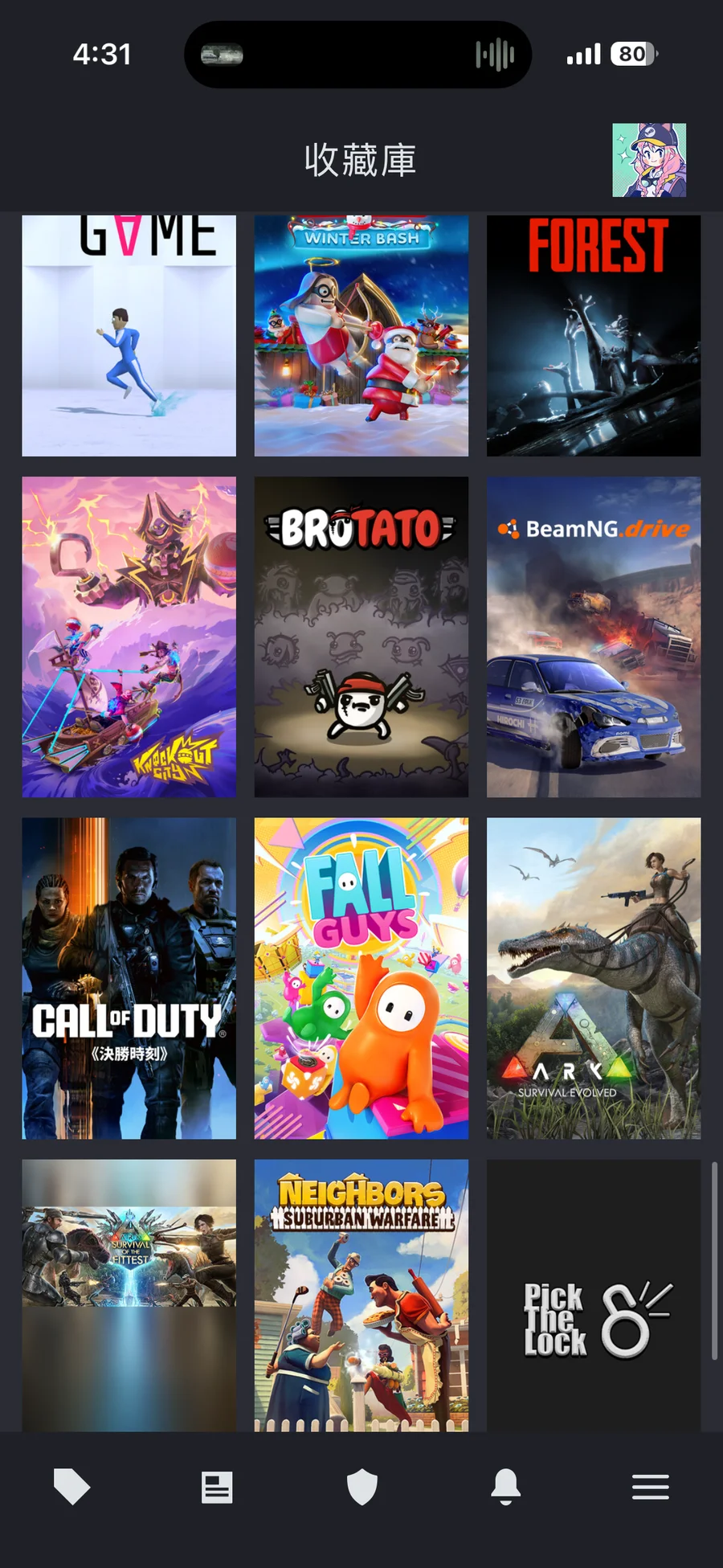This screenshot has width=723, height=1568.
Task: Open the BeamNG.drive game tile
Action: (594, 637)
